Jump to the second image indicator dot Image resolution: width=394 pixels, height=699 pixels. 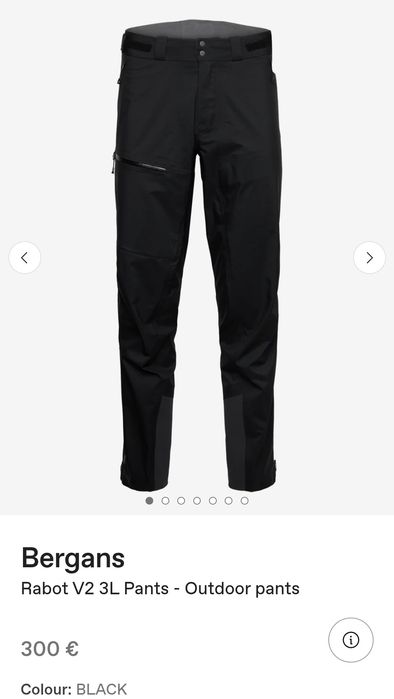165,501
